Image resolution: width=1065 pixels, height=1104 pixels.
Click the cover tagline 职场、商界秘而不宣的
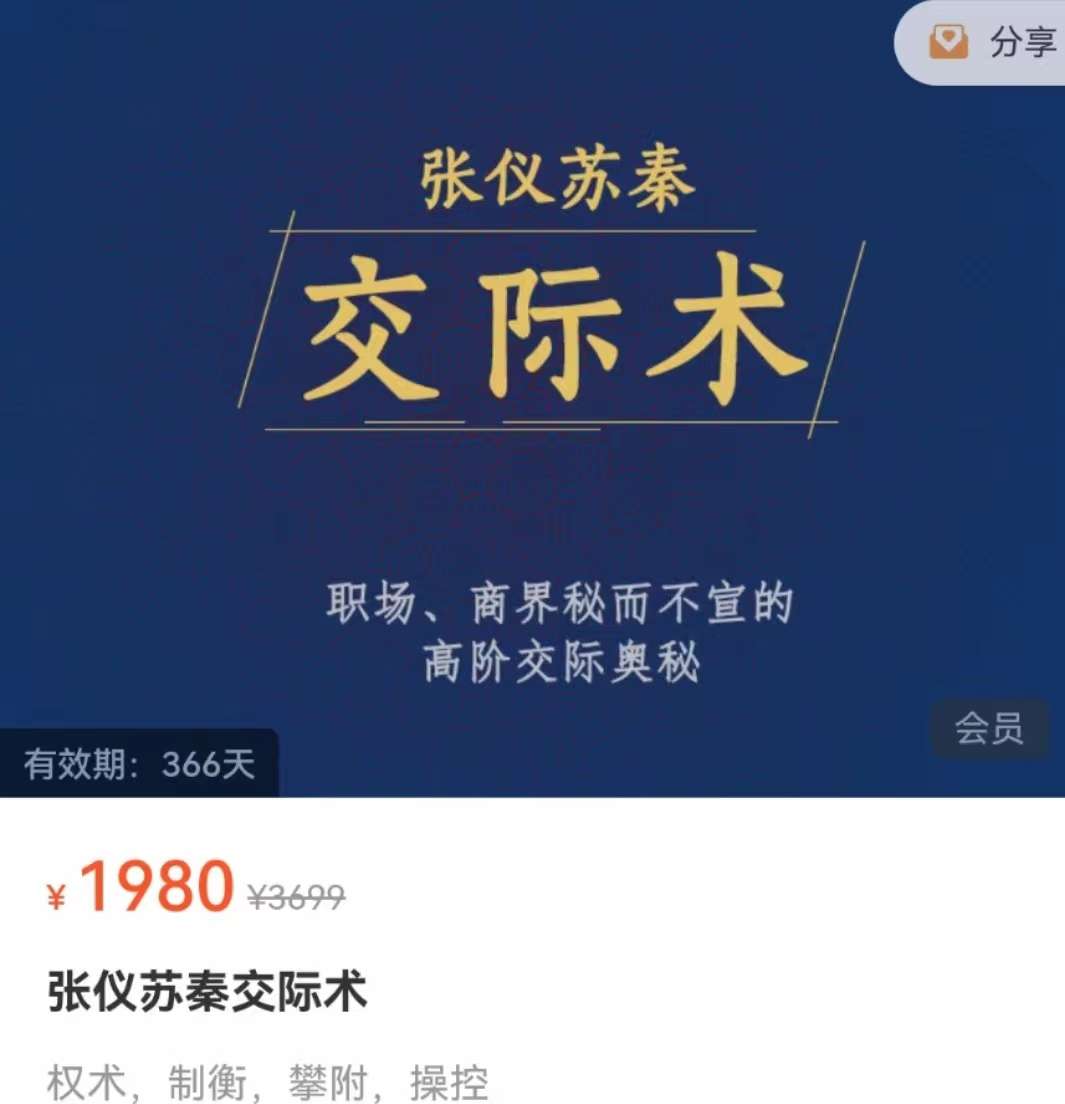pyautogui.click(x=560, y=600)
